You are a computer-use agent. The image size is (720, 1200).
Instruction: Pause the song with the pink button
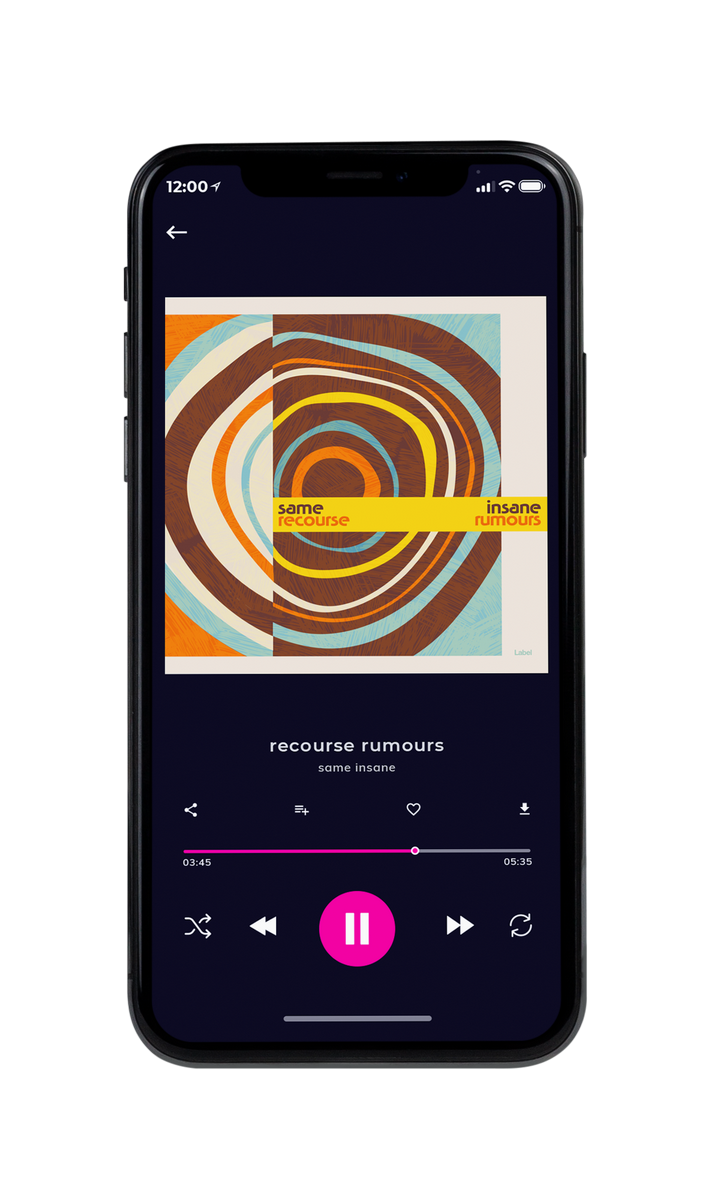[x=357, y=929]
